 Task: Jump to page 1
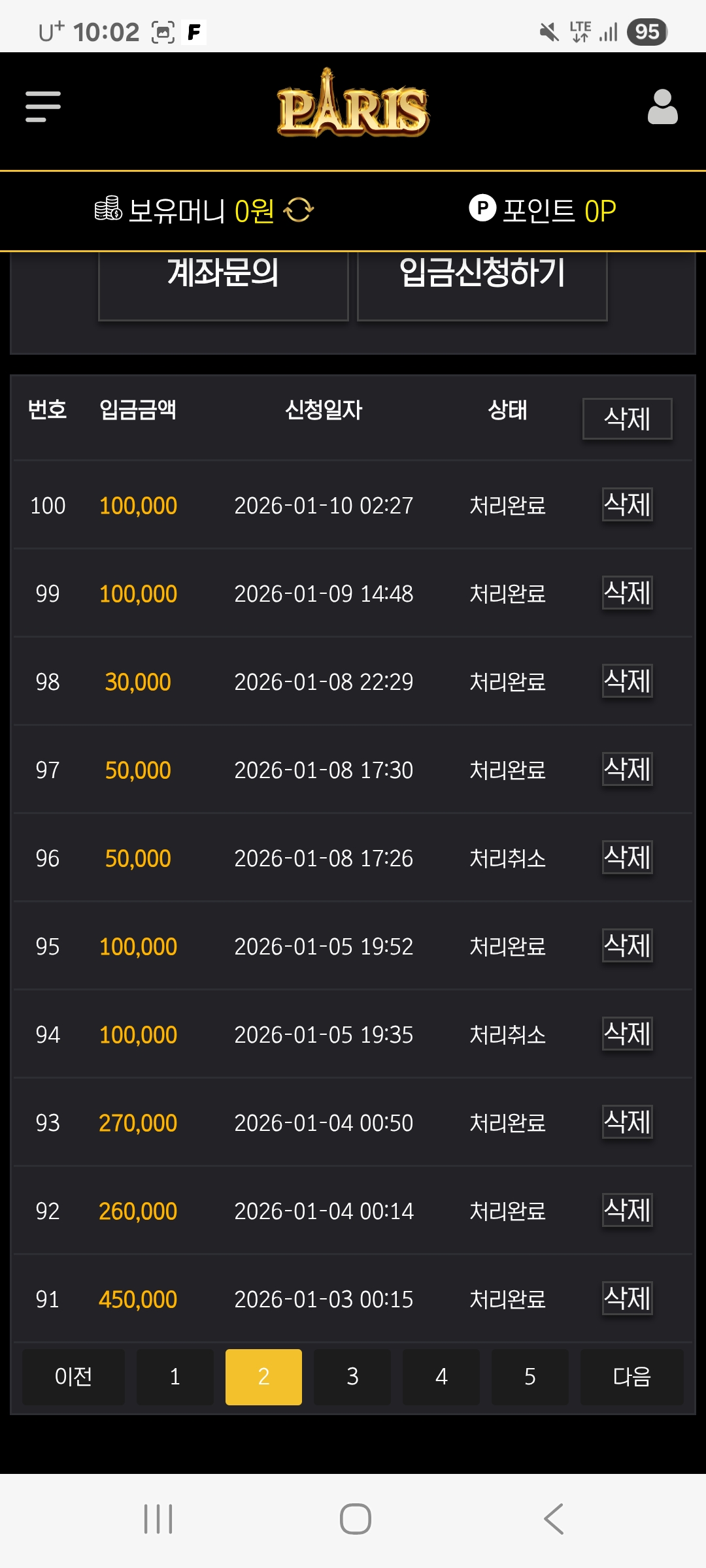pos(175,1377)
